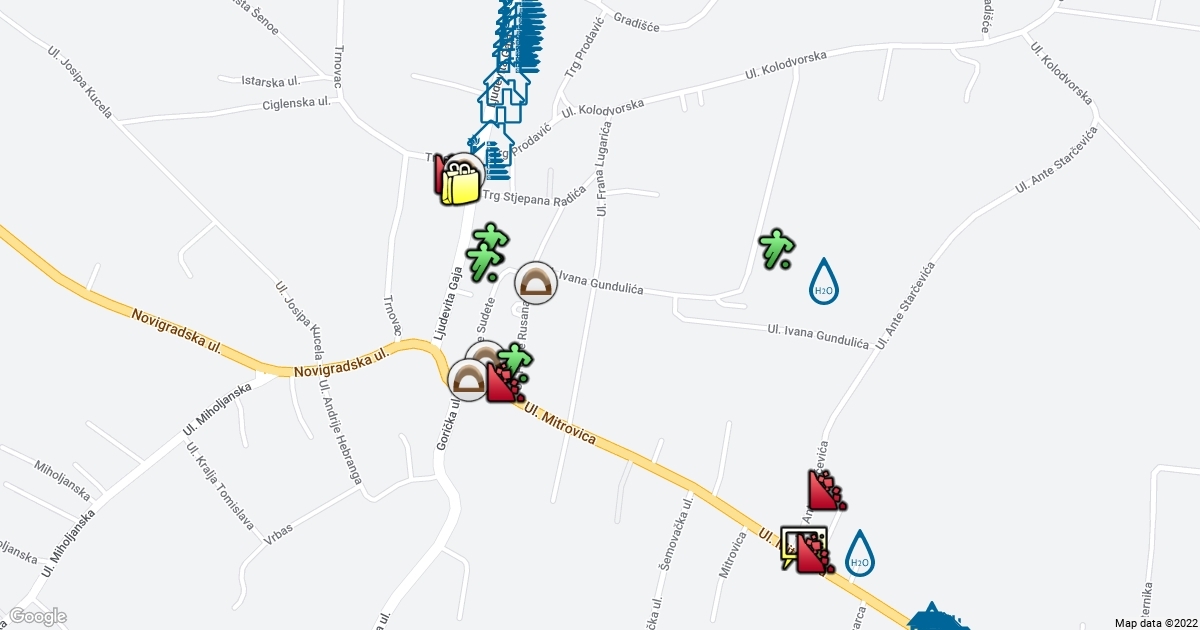1200x630 pixels.
Task: Tap the red landslide marker on Ante Starčevića
Action: tap(827, 491)
